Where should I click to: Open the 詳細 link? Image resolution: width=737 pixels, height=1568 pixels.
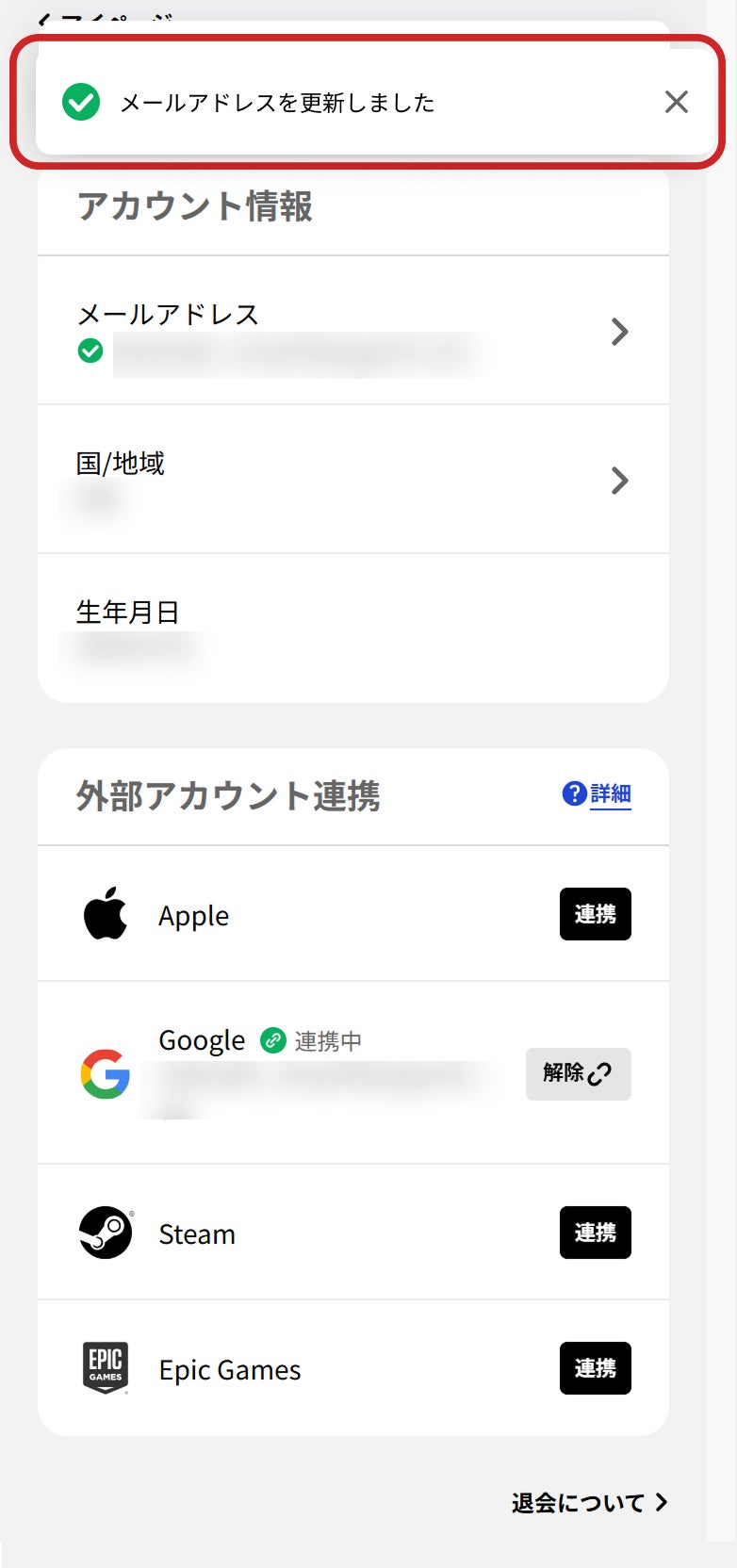609,794
